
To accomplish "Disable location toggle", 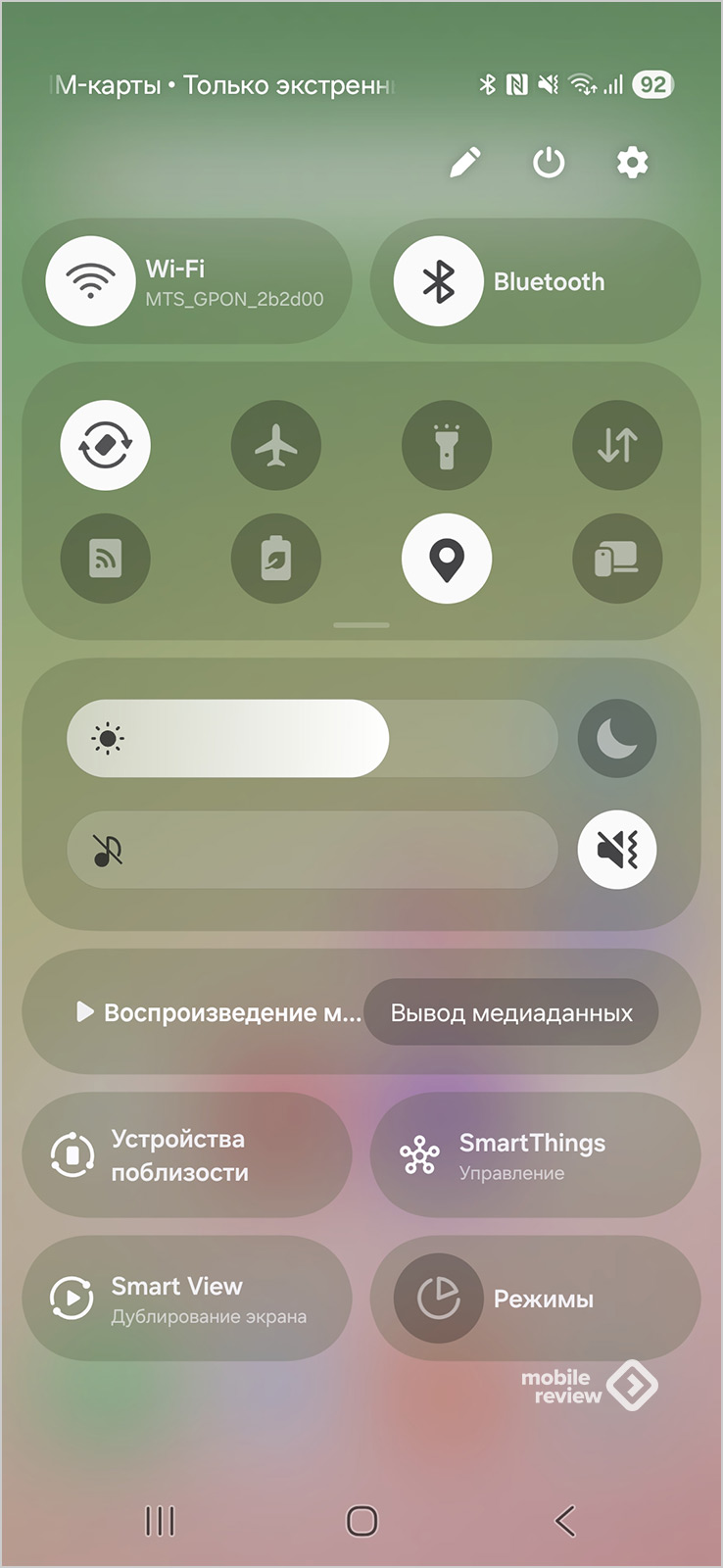I will 447,559.
